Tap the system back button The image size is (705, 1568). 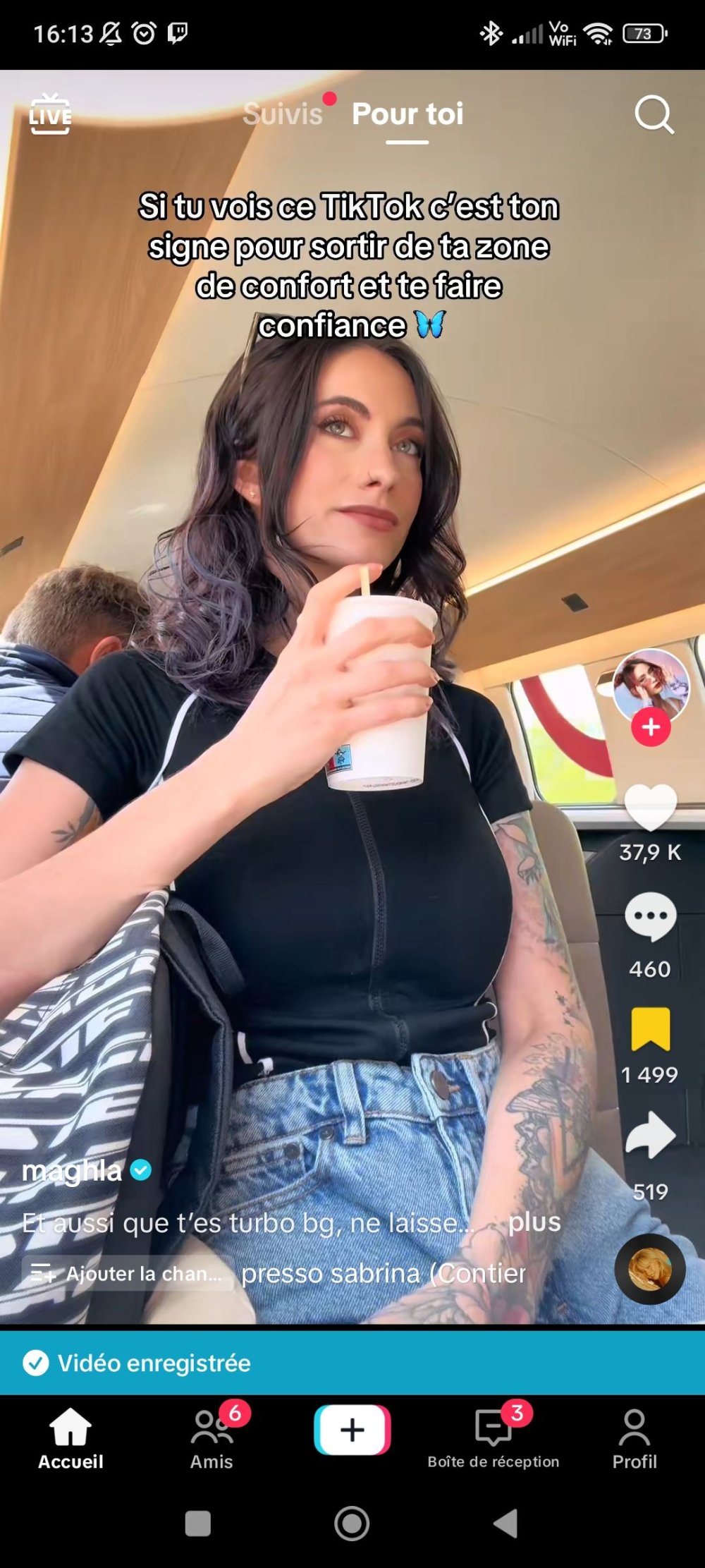coord(505,1523)
